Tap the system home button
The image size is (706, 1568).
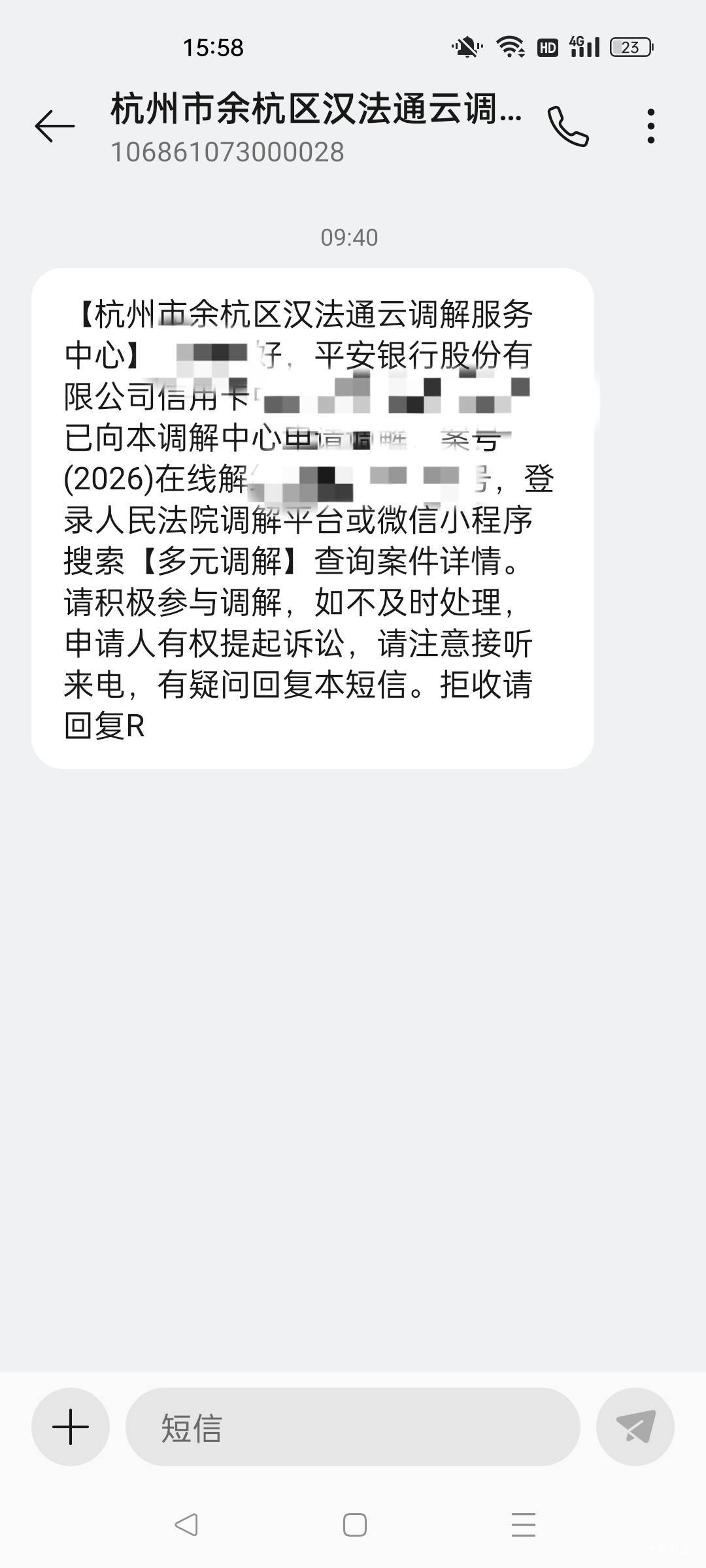pos(354,1525)
